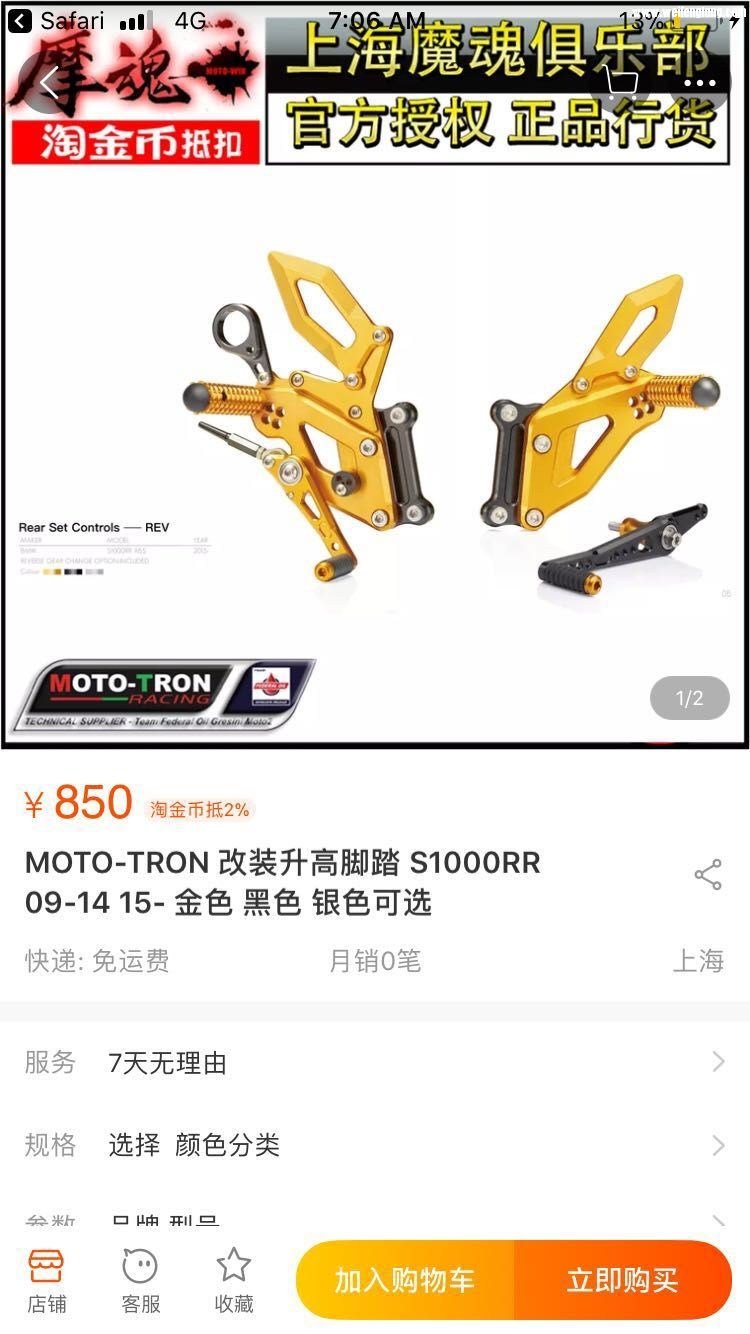The height and width of the screenshot is (1334, 750).
Task: Tap the 上海 location label
Action: [706, 962]
